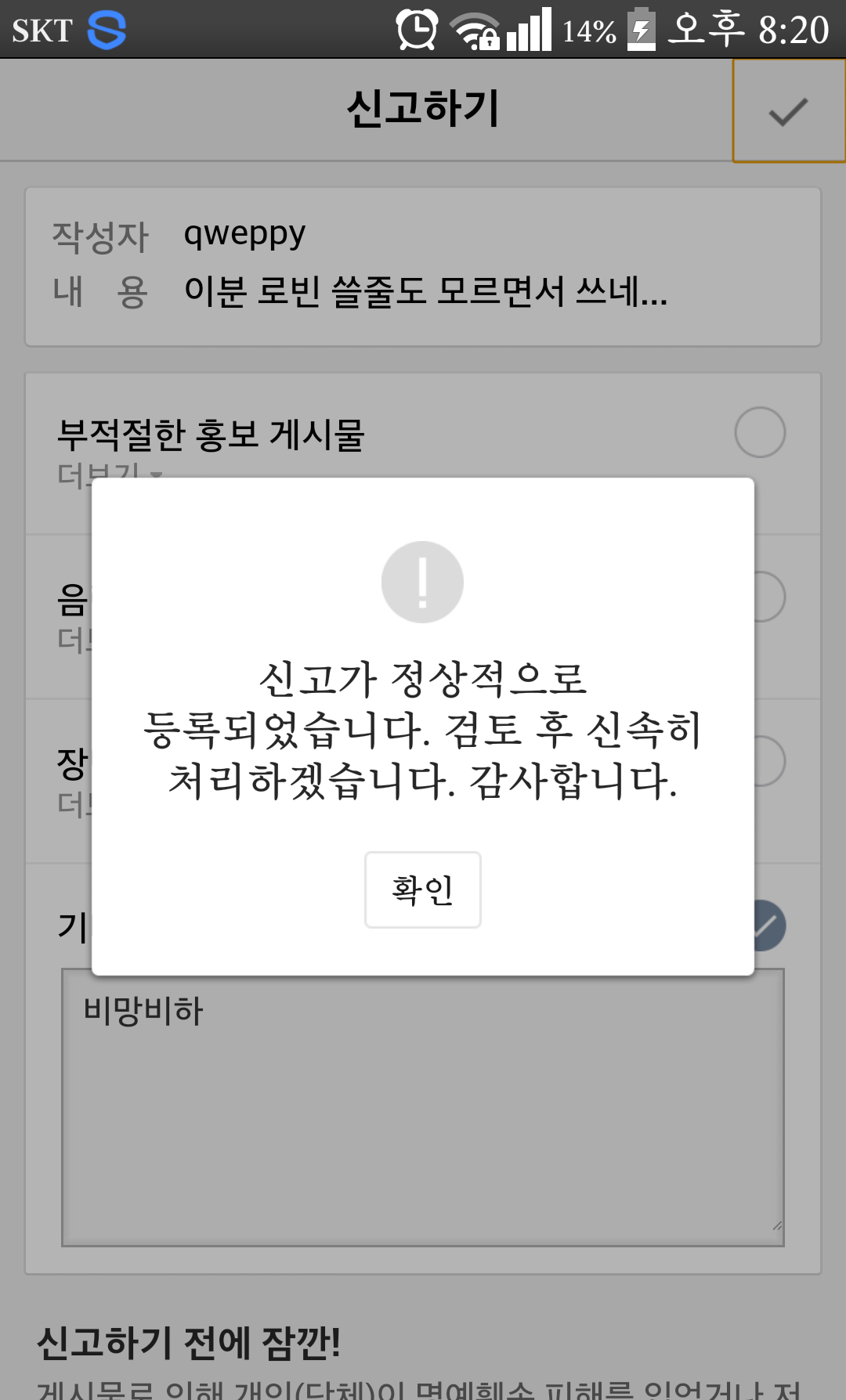This screenshot has width=846, height=1400.
Task: Tap 확인 to dismiss the dialog
Action: pyautogui.click(x=422, y=889)
